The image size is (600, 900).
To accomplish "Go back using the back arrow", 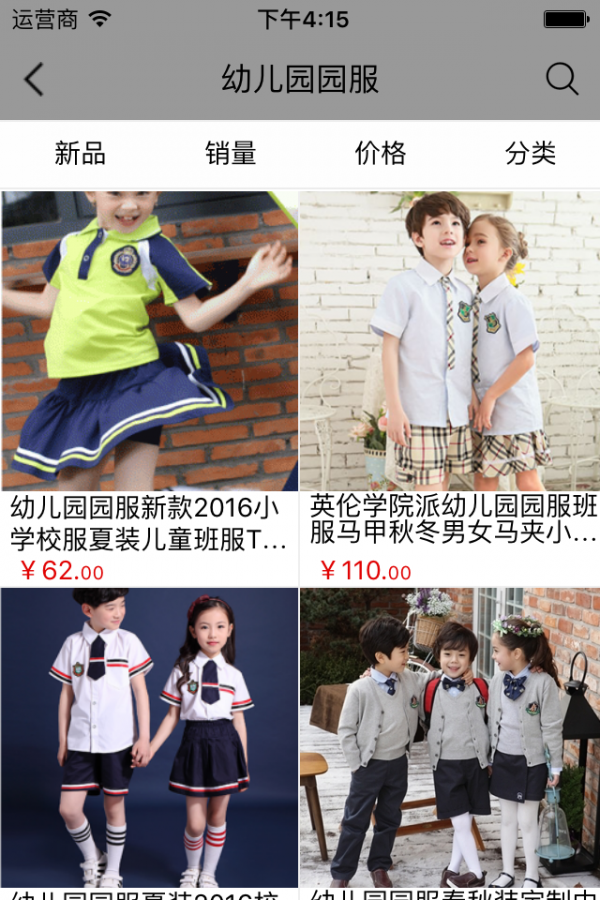I will [35, 80].
